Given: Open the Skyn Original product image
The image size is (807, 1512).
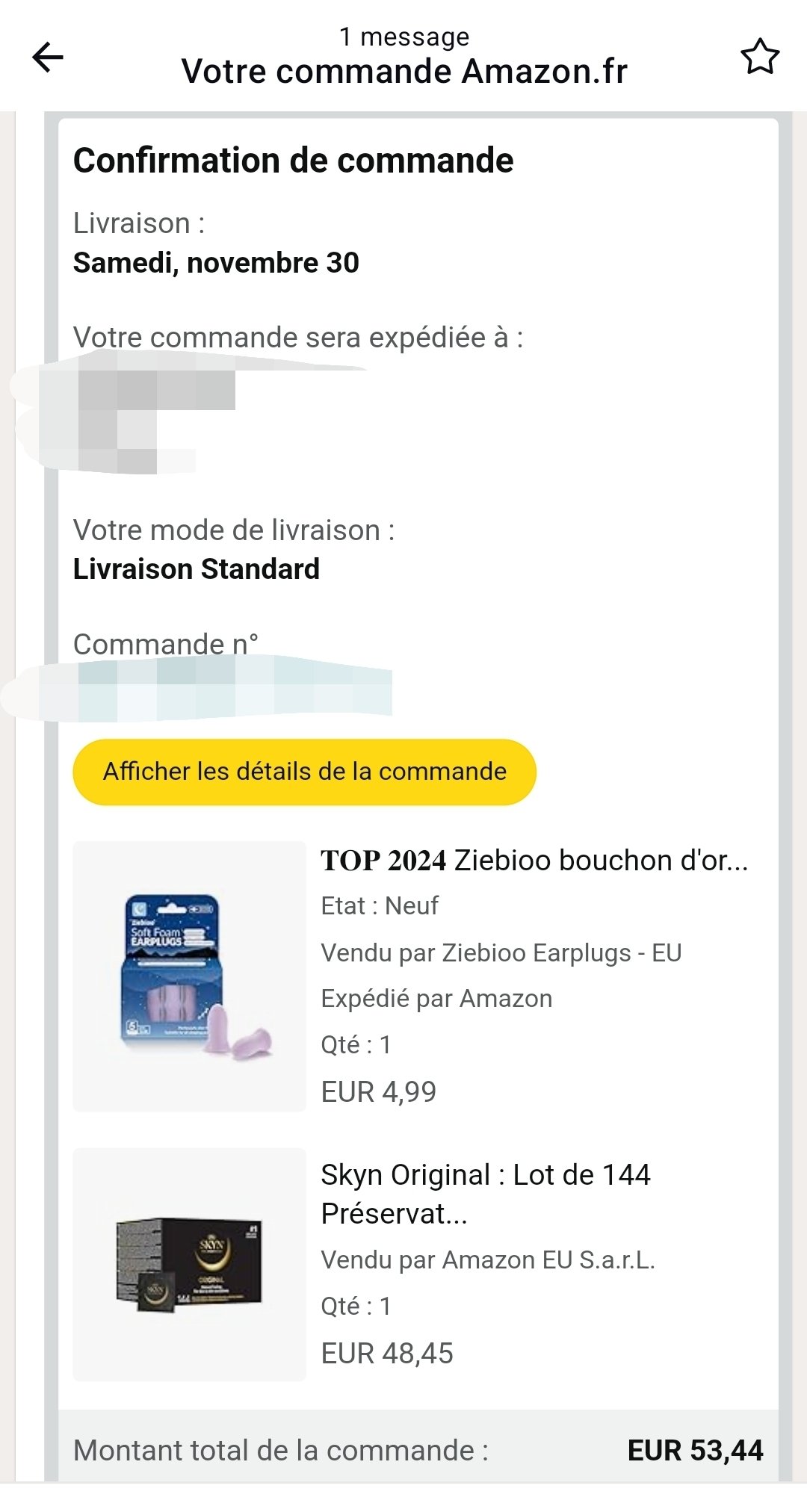Looking at the screenshot, I should pyautogui.click(x=190, y=1264).
